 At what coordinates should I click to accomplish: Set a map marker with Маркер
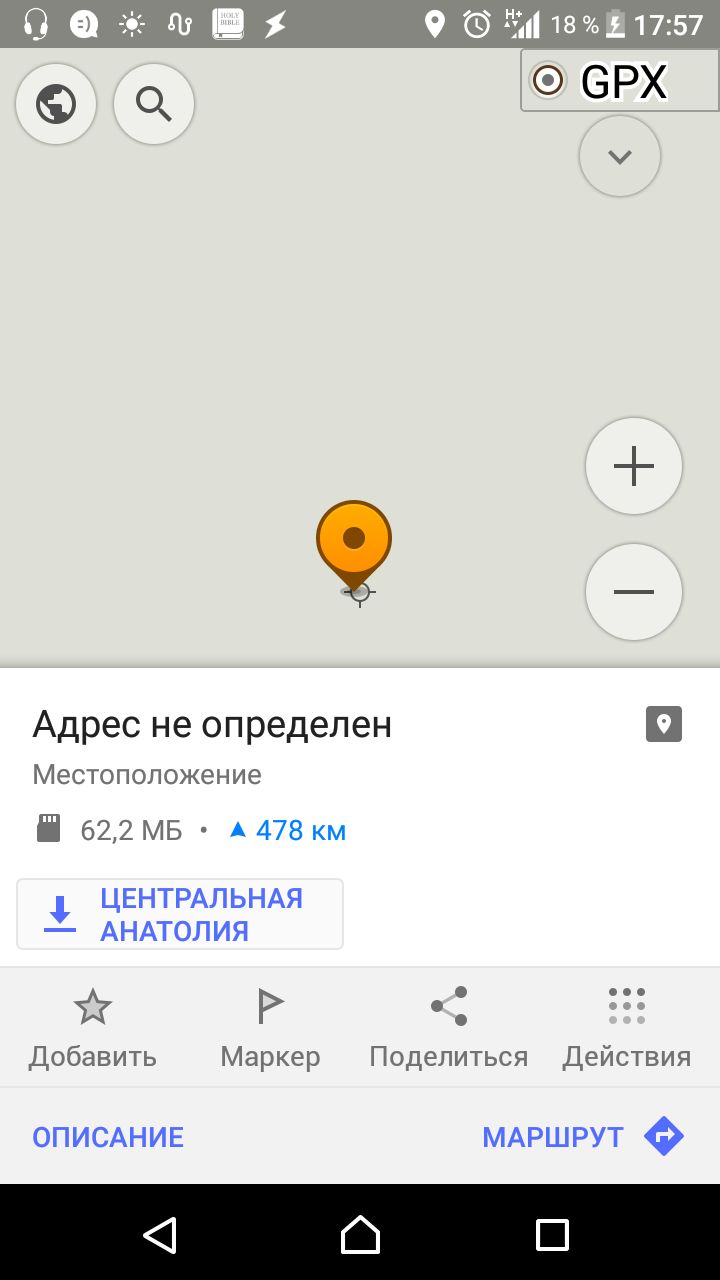pos(270,1028)
